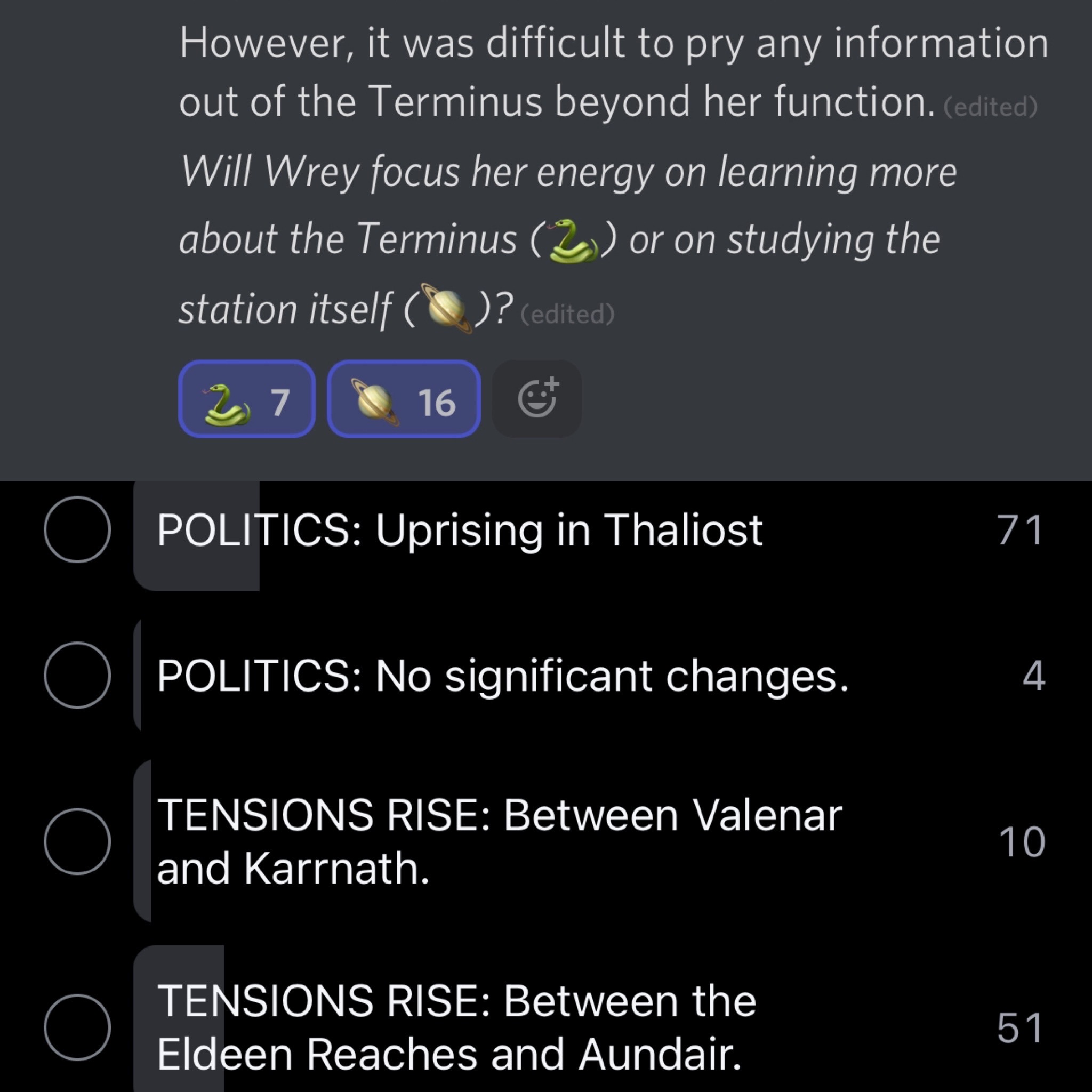Open the add reaction emoji picker
This screenshot has width=1092, height=1092.
536,399
